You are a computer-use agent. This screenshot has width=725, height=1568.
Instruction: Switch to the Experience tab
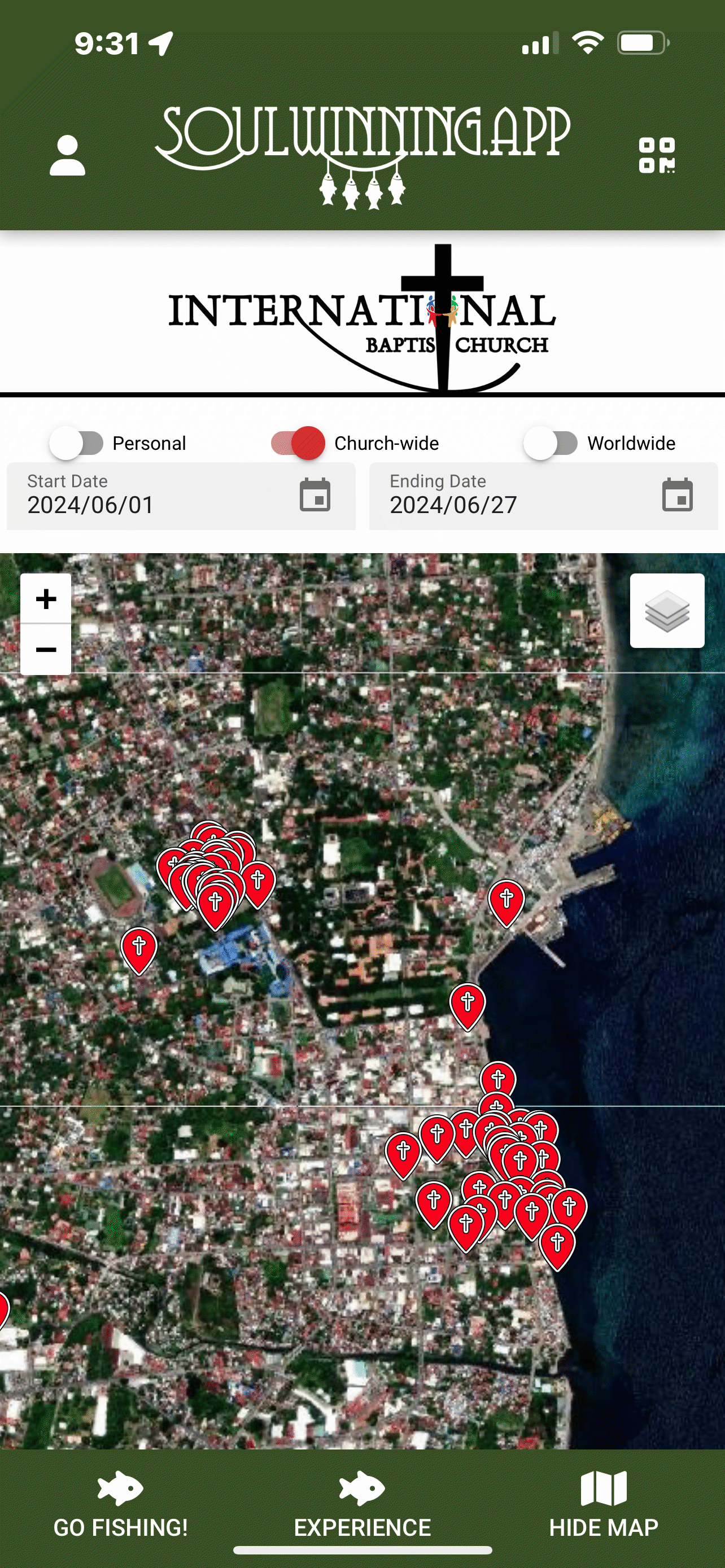(362, 1504)
